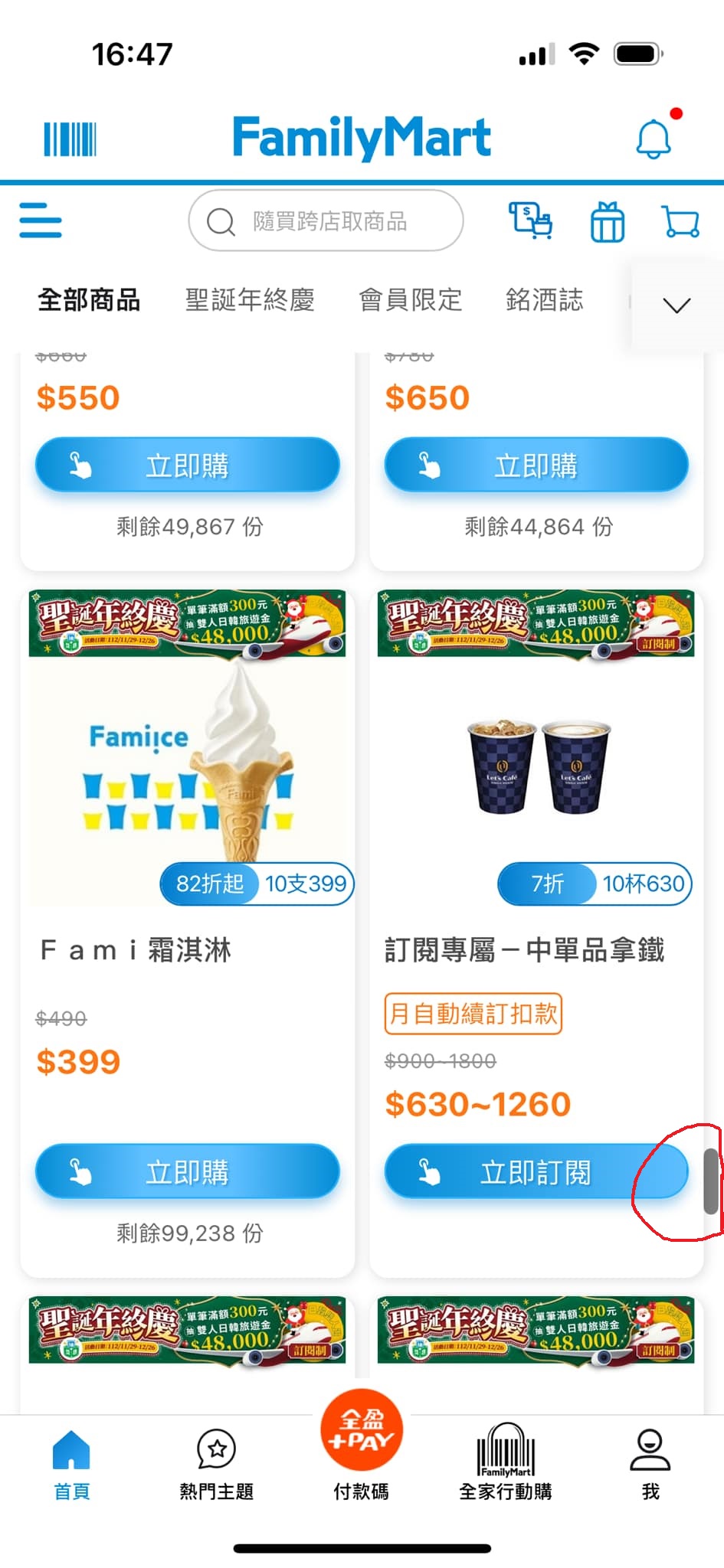Open the barcode scanner icon
724x1568 pixels.
pyautogui.click(x=70, y=139)
